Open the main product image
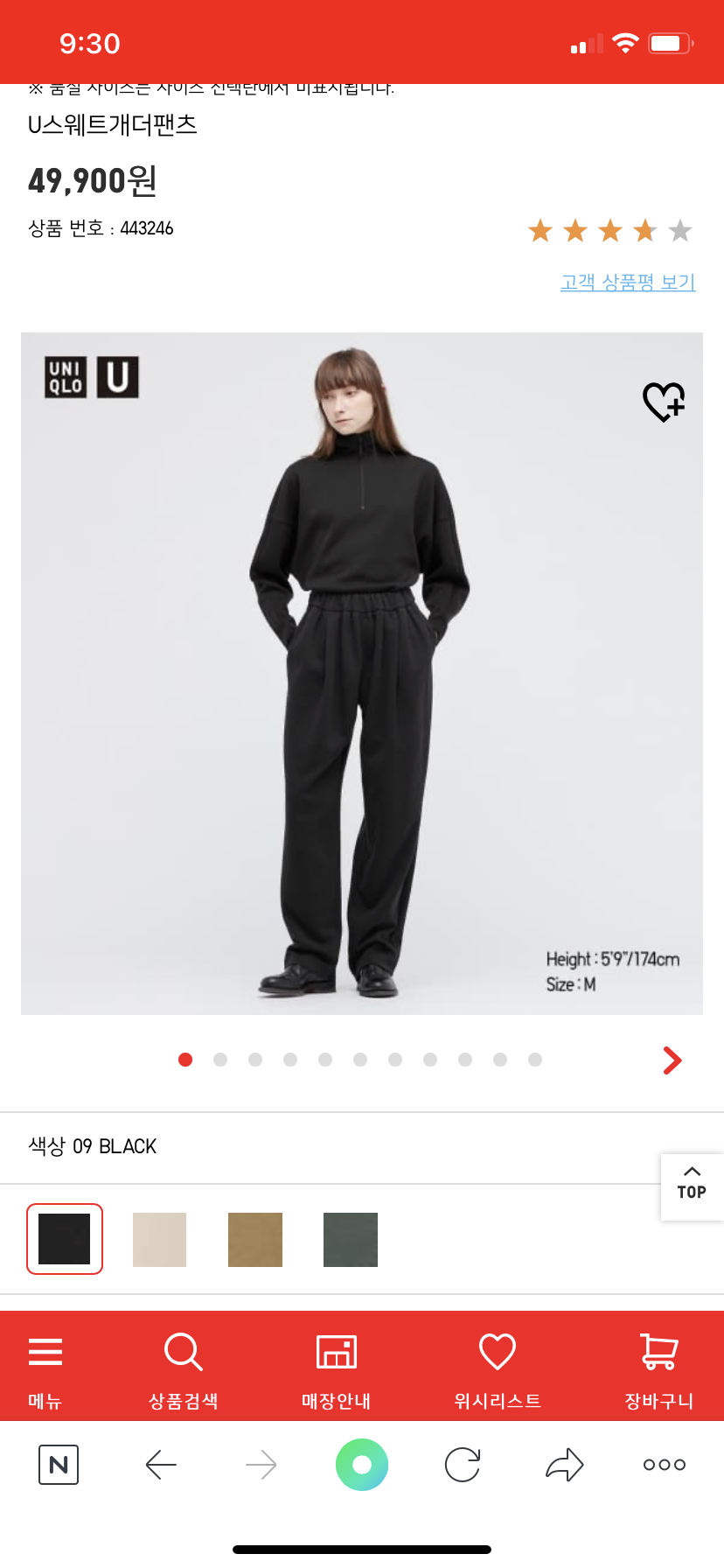724x1568 pixels. pos(362,674)
